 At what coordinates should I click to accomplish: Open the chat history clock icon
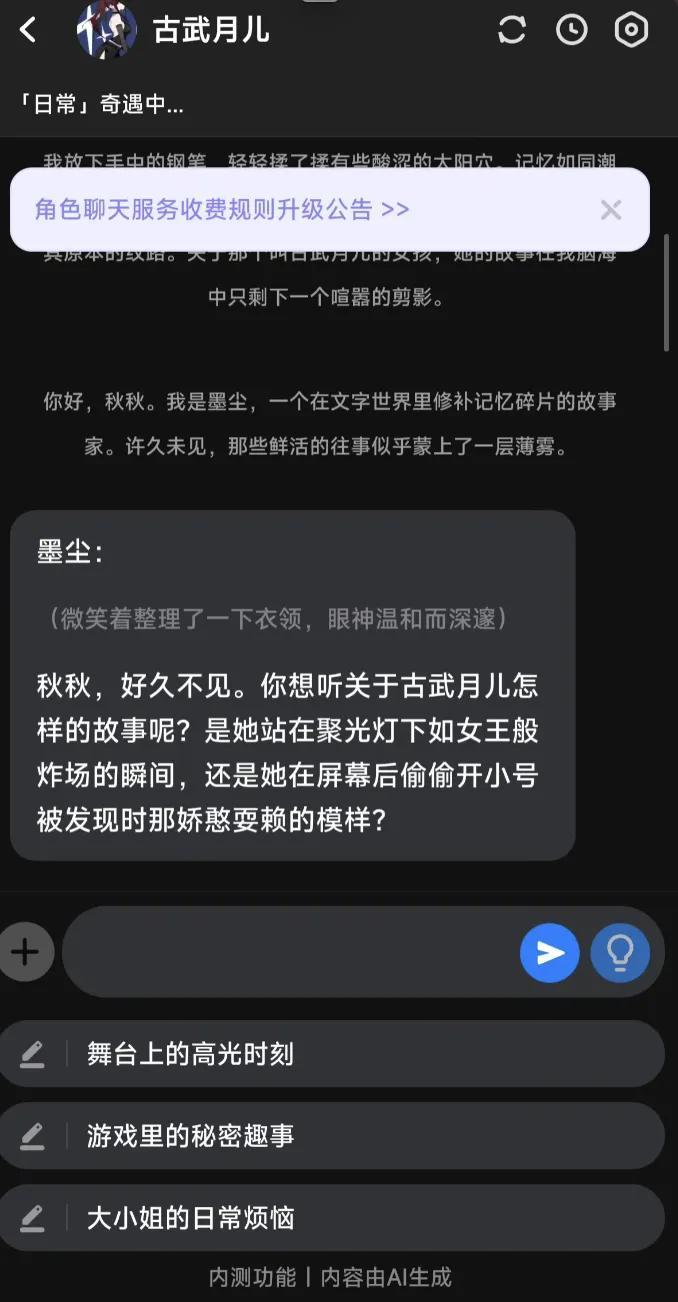tap(571, 30)
